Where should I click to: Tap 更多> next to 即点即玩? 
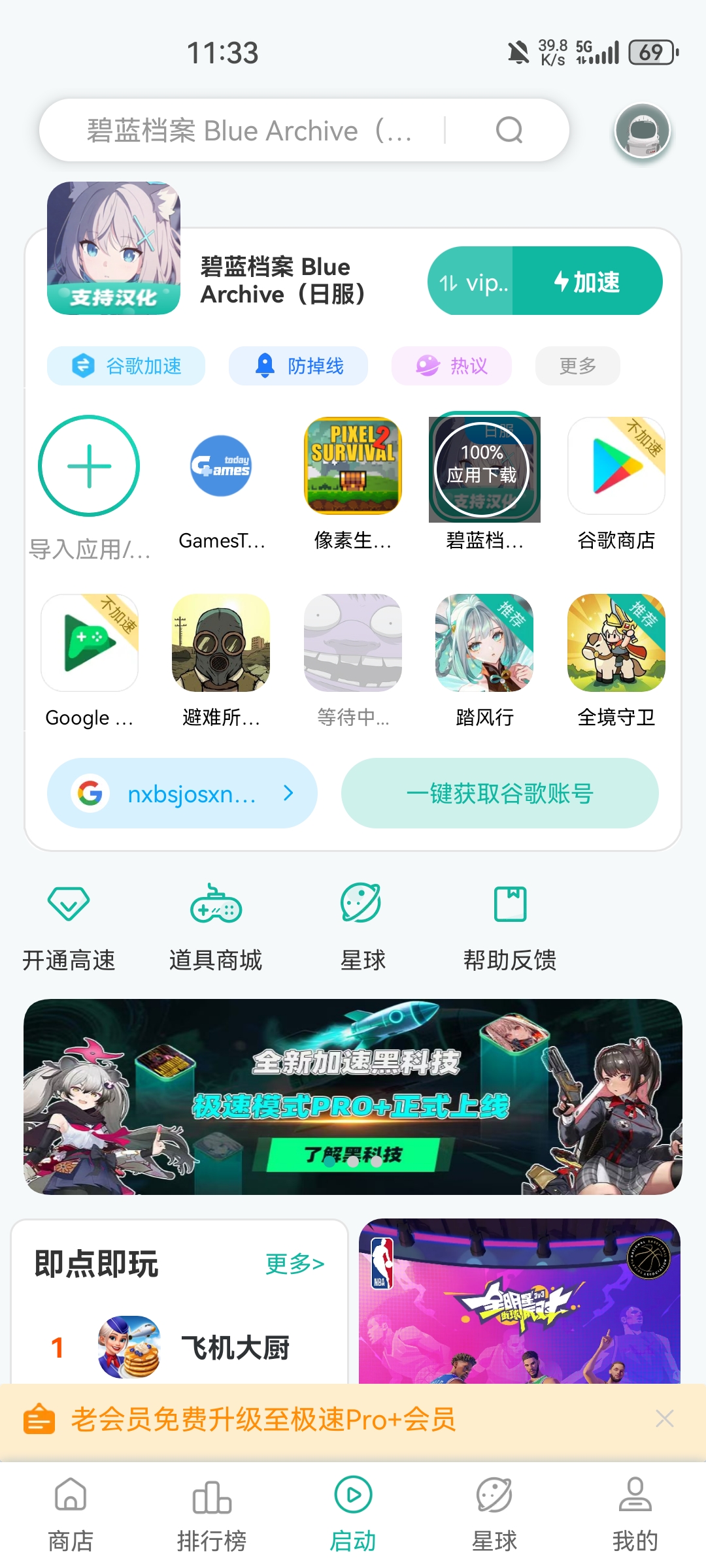pos(295,1264)
